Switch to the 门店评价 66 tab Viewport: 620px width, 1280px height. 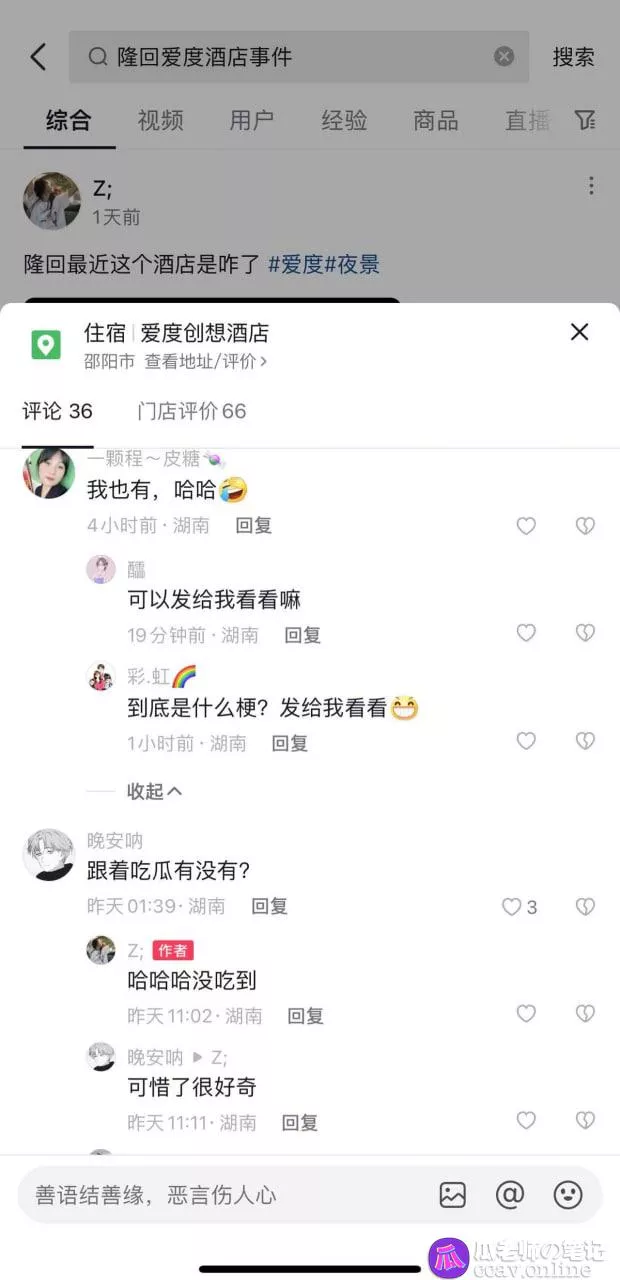191,411
